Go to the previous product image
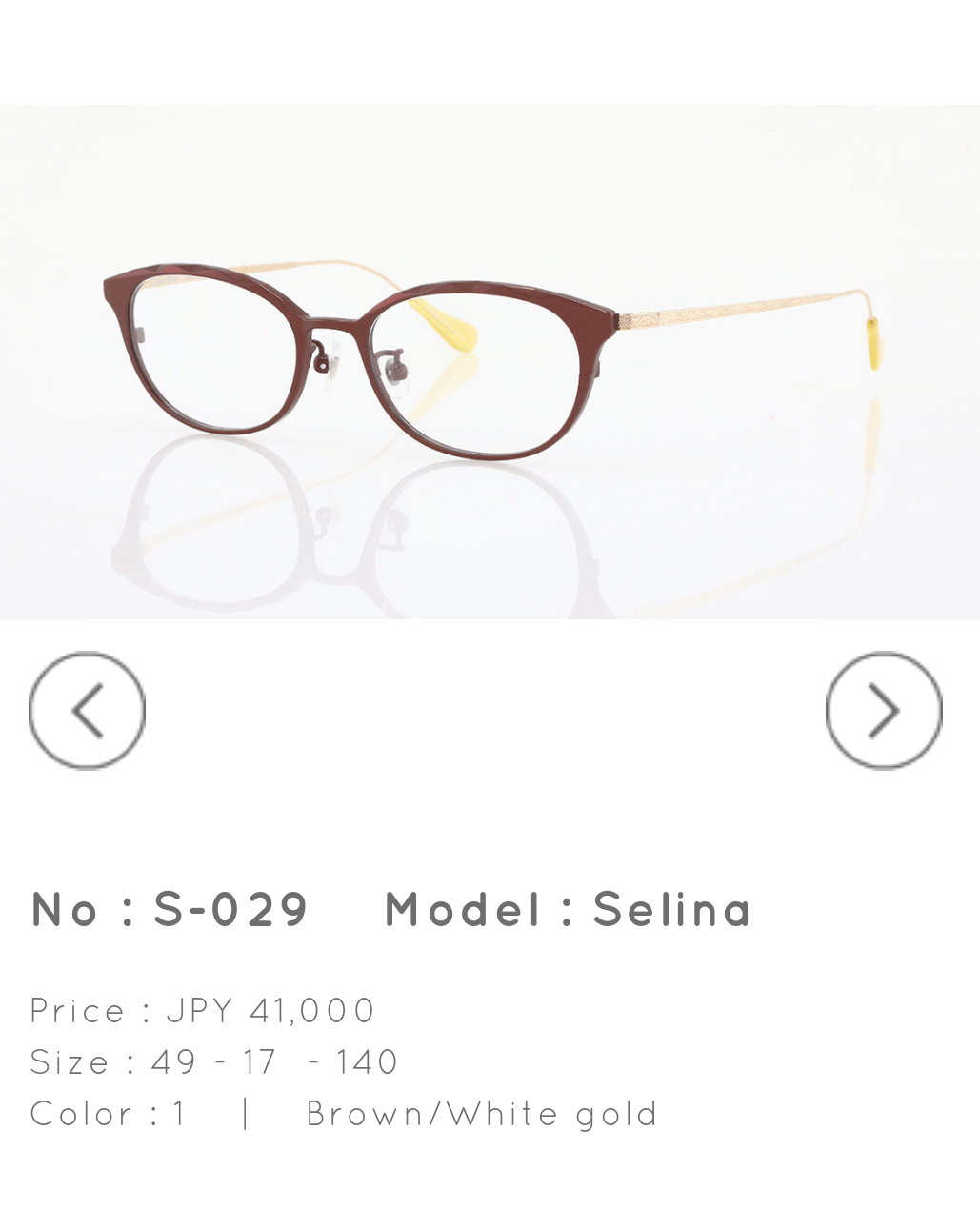The image size is (980, 1212). (87, 711)
